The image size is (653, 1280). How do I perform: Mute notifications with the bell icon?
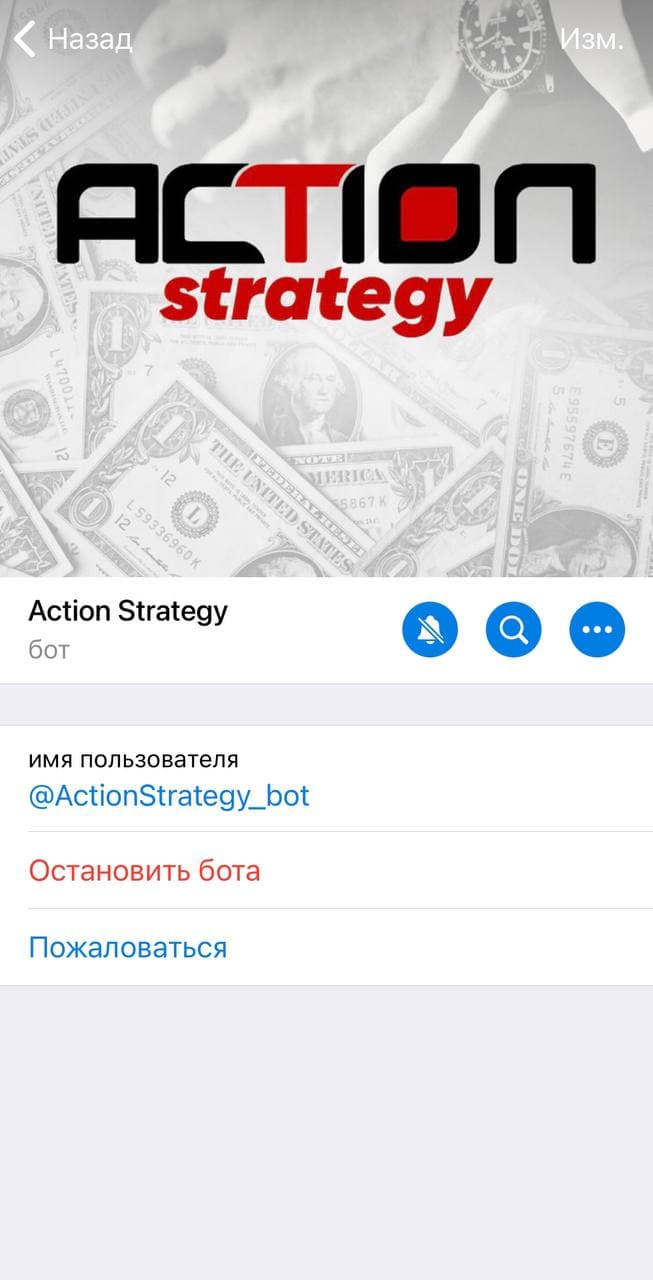coord(430,630)
